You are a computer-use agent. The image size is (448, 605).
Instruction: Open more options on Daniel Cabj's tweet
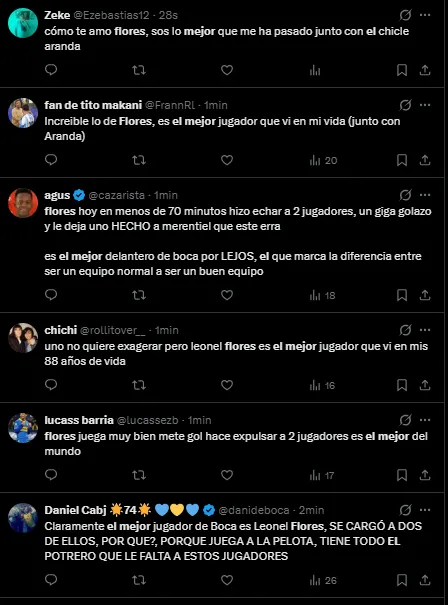(x=425, y=510)
